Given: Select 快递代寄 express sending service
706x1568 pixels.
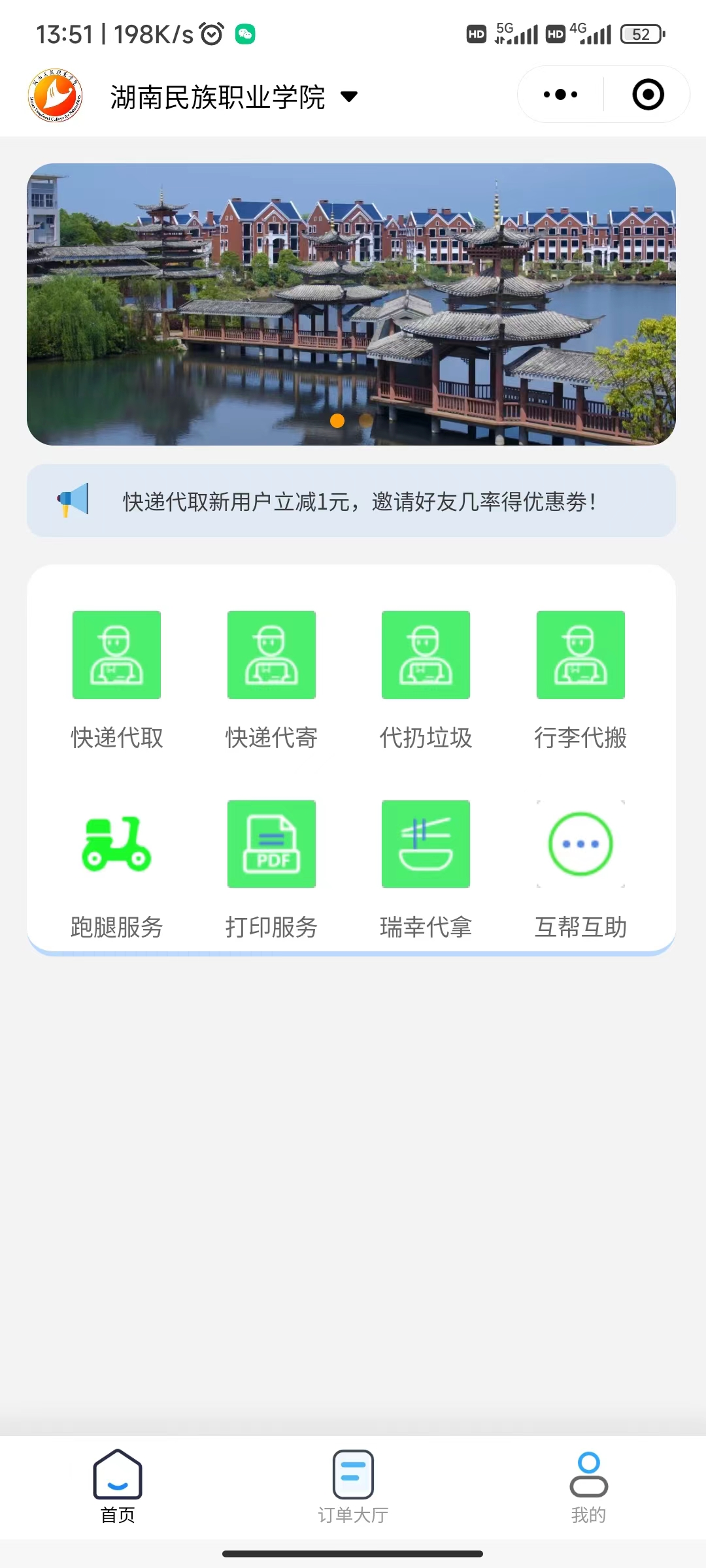Looking at the screenshot, I should point(271,679).
